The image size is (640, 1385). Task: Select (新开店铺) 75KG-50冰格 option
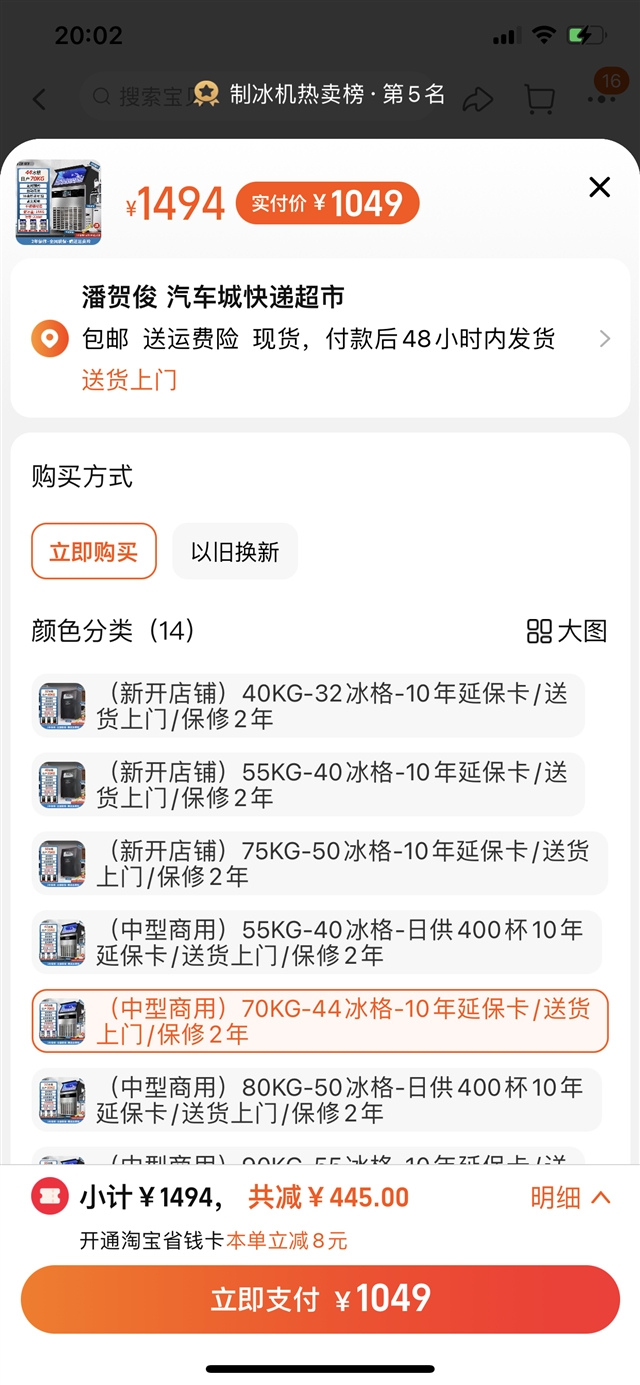click(320, 863)
